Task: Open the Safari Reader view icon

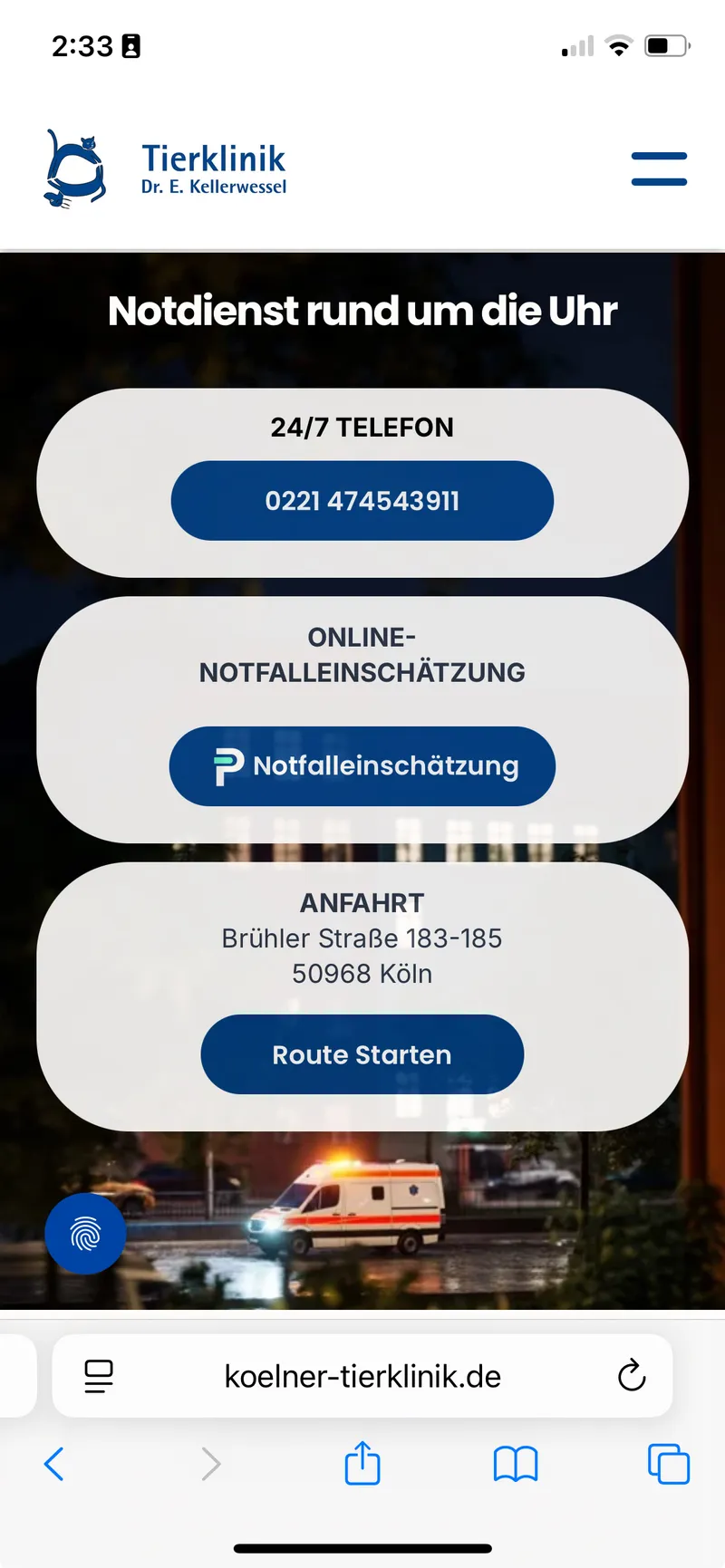Action: click(x=100, y=1375)
